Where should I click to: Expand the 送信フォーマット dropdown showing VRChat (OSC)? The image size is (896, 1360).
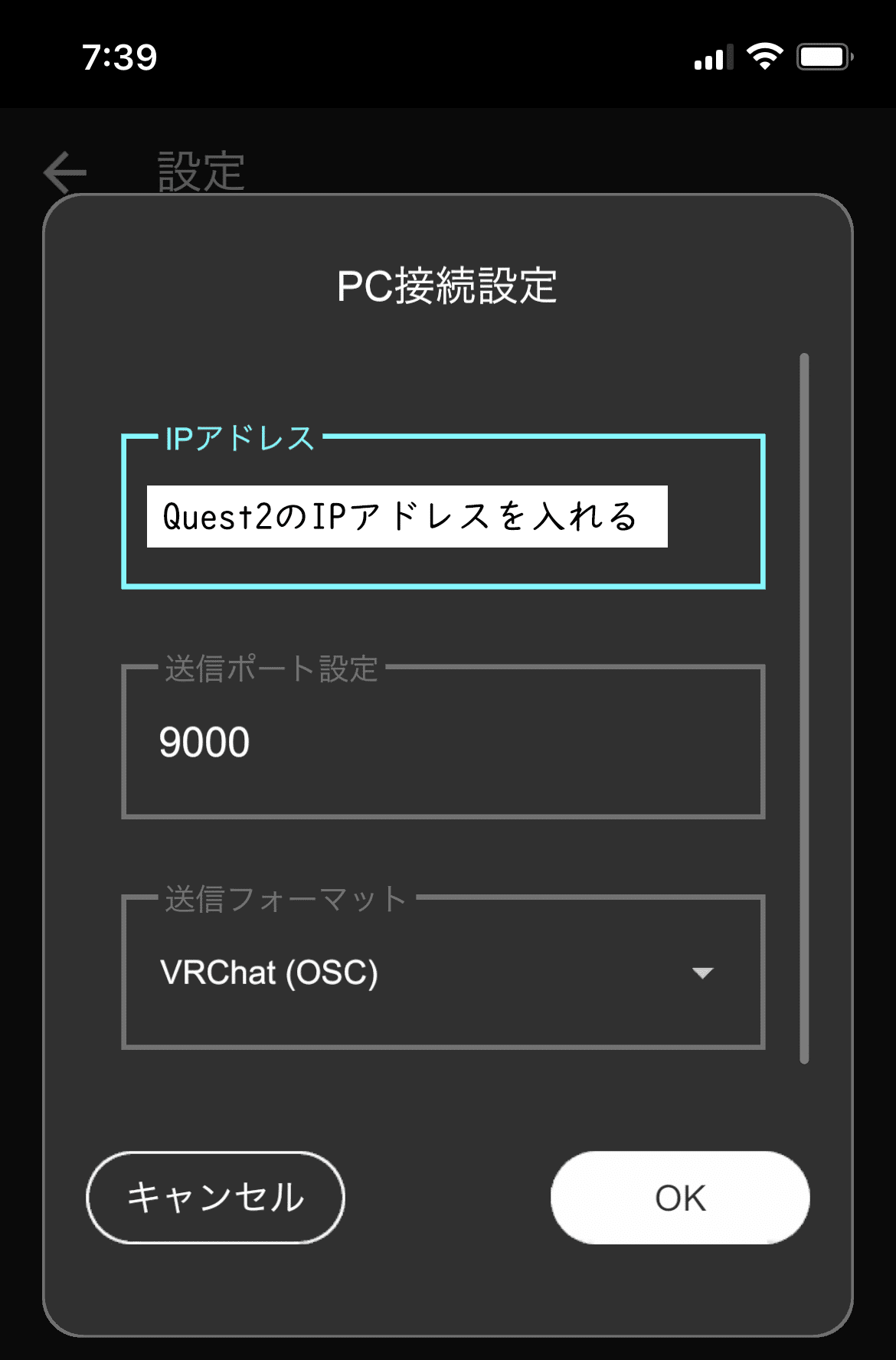443,973
